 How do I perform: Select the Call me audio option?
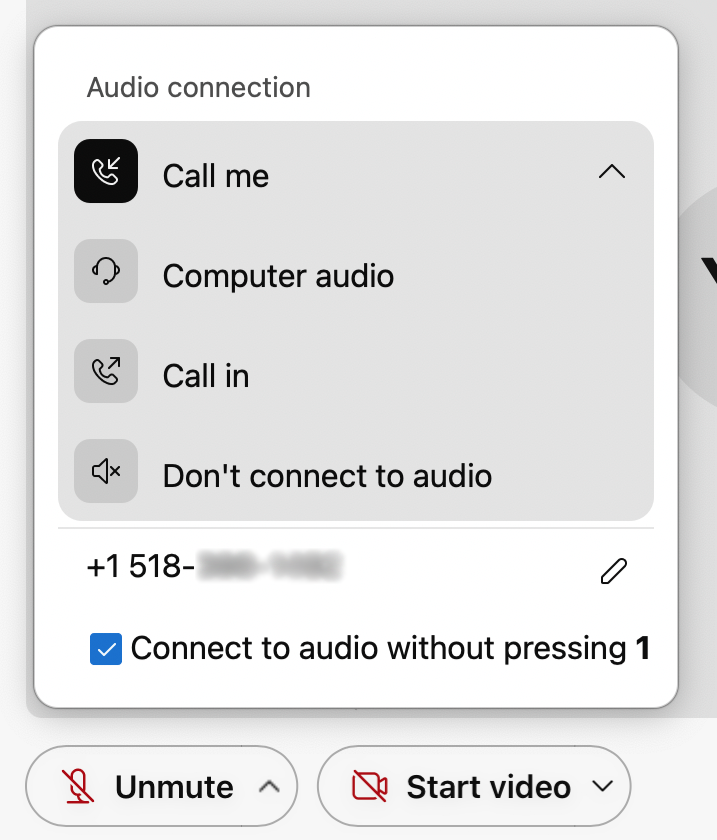click(x=216, y=176)
